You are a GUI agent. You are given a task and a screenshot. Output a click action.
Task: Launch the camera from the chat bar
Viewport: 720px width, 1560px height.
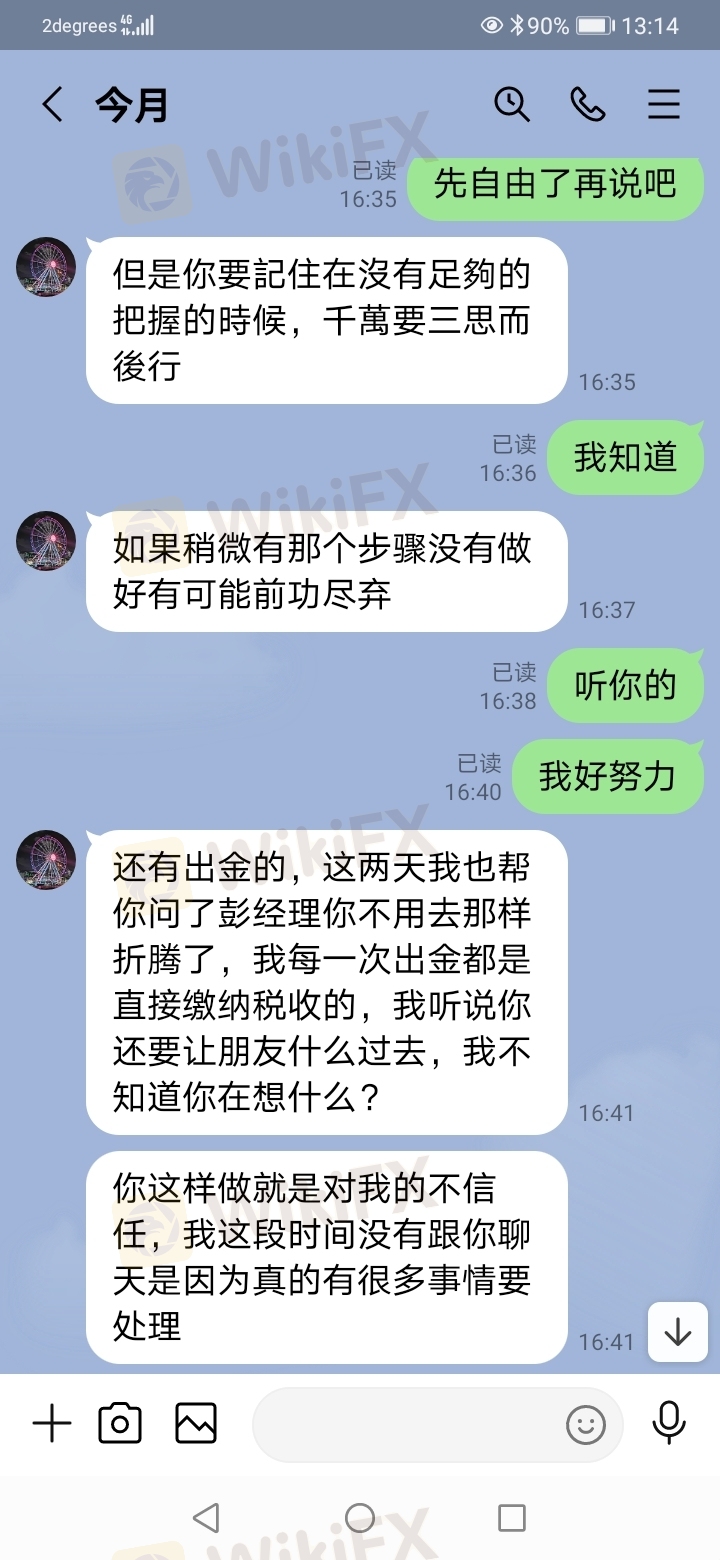[120, 1423]
